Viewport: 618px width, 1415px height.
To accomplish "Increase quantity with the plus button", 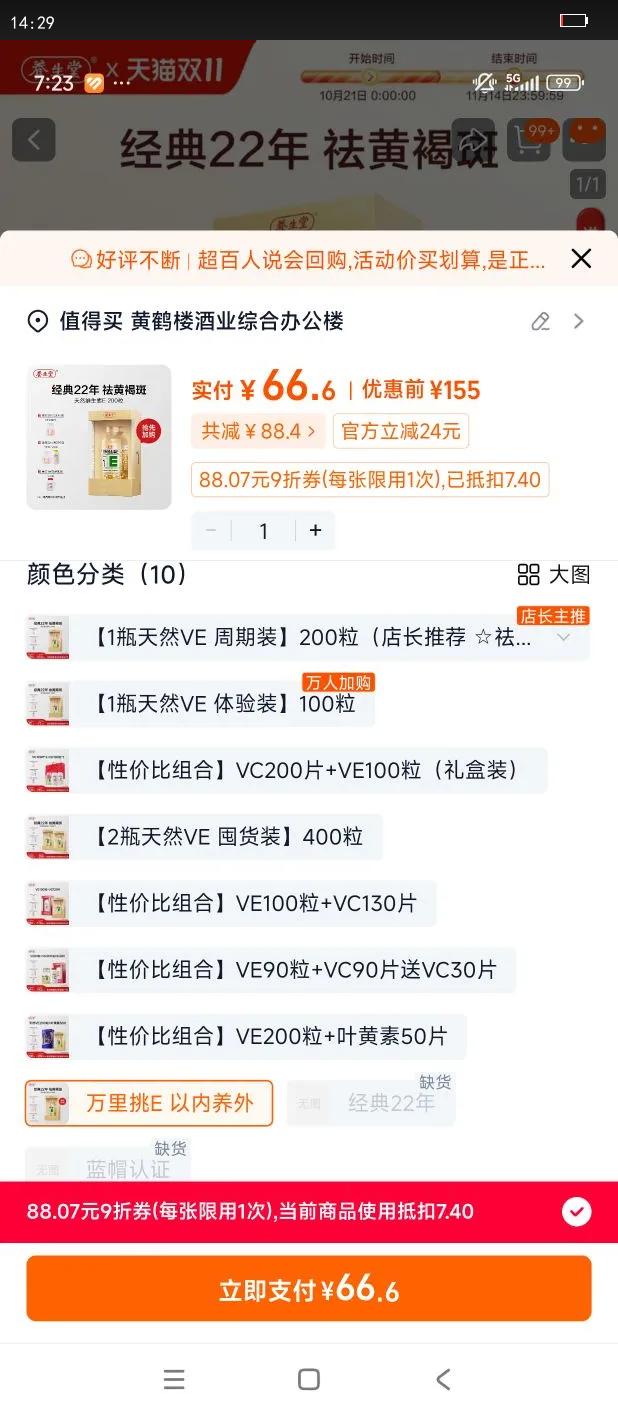I will click(316, 531).
